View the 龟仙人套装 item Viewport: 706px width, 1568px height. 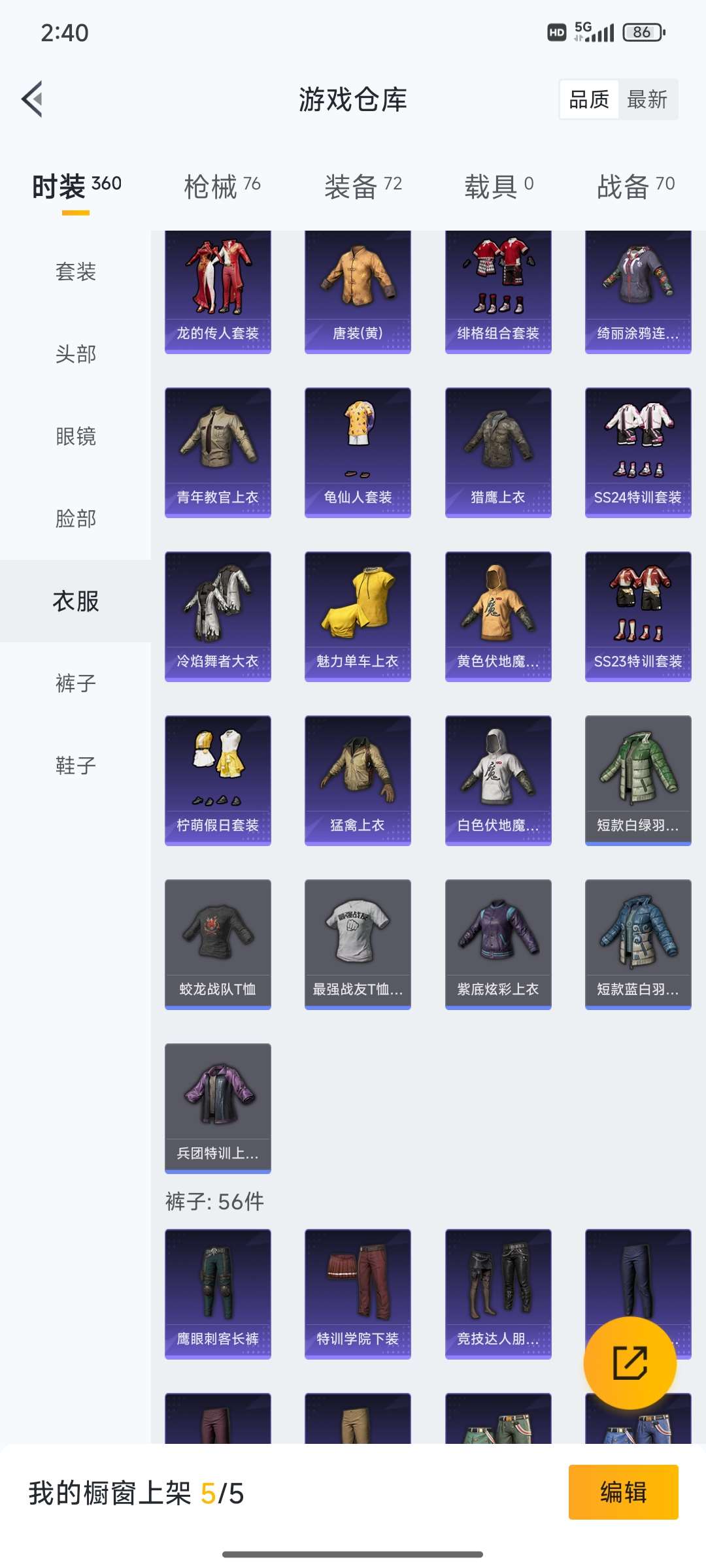(x=358, y=452)
